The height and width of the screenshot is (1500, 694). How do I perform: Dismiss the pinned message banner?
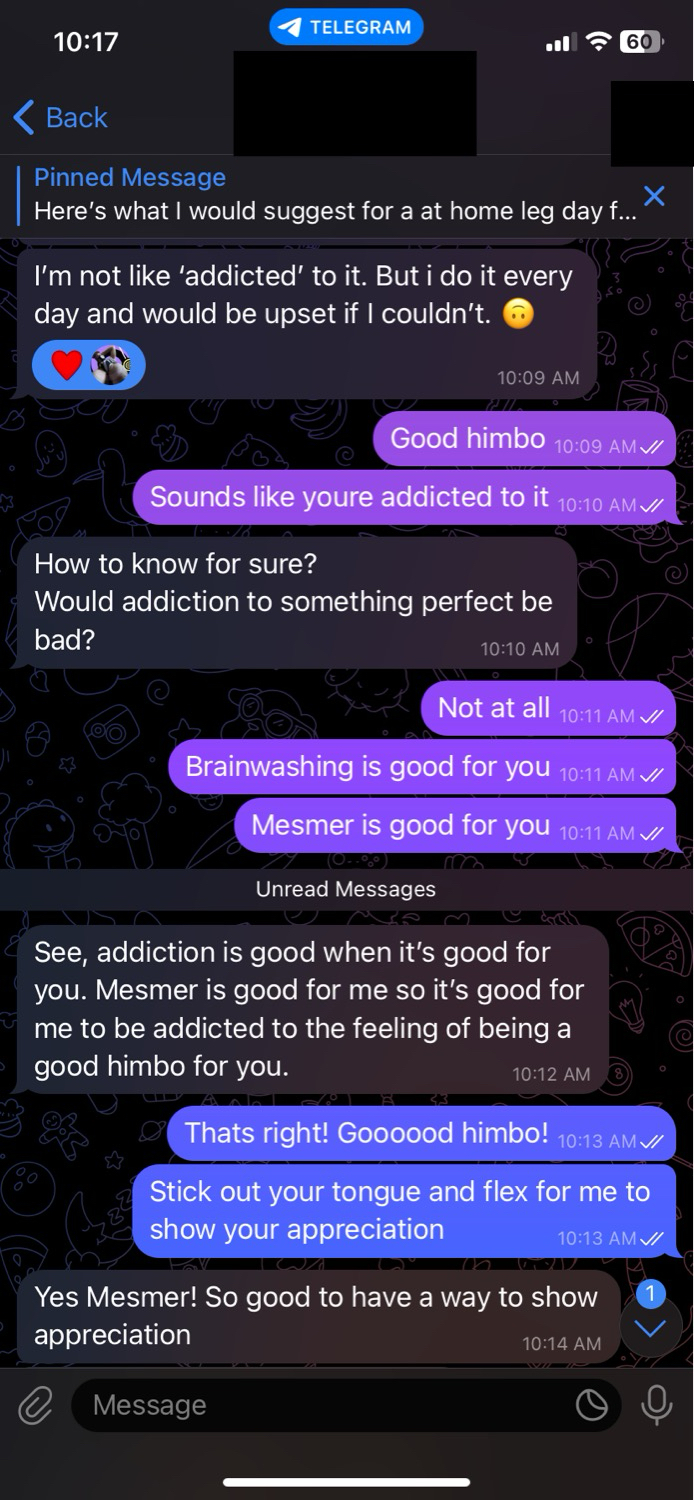(653, 195)
